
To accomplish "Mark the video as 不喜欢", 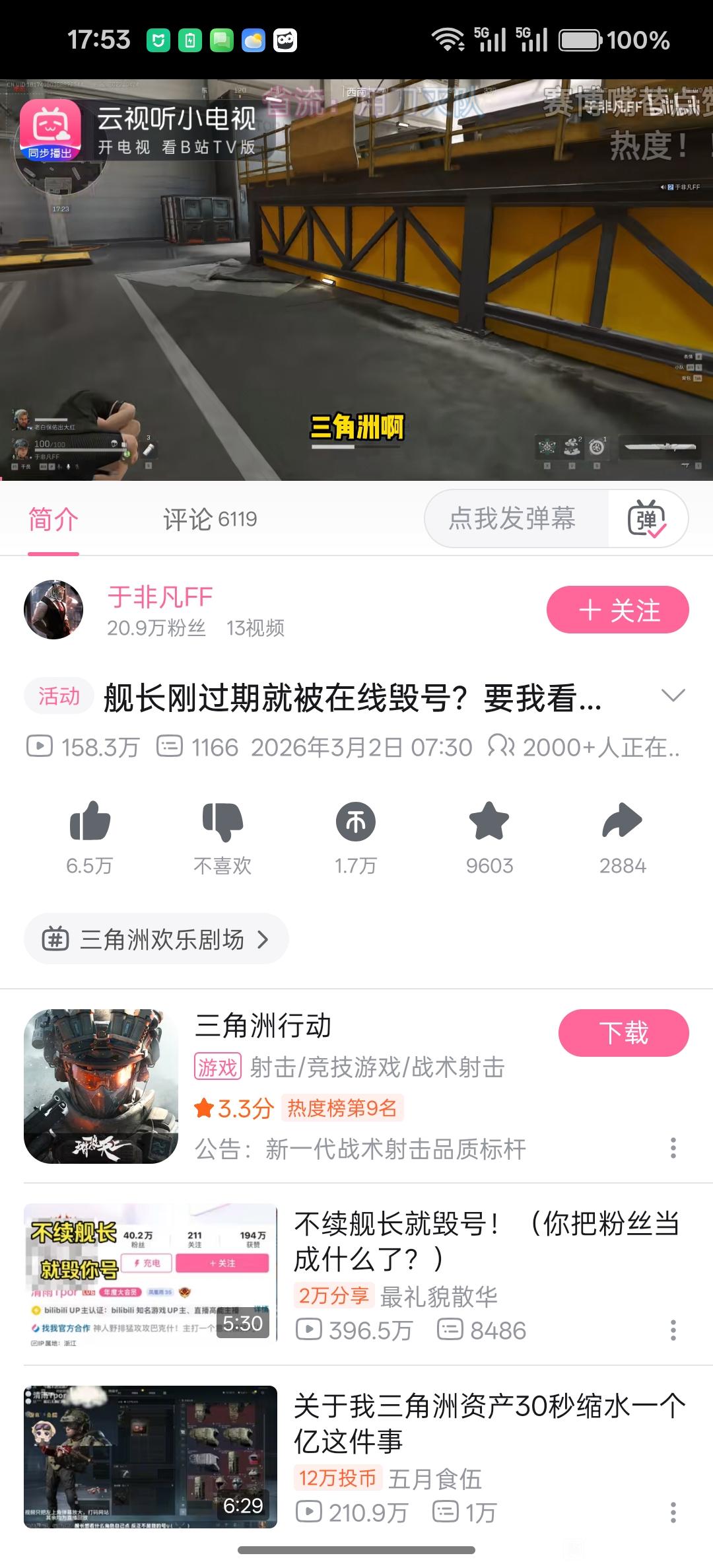I will (222, 821).
